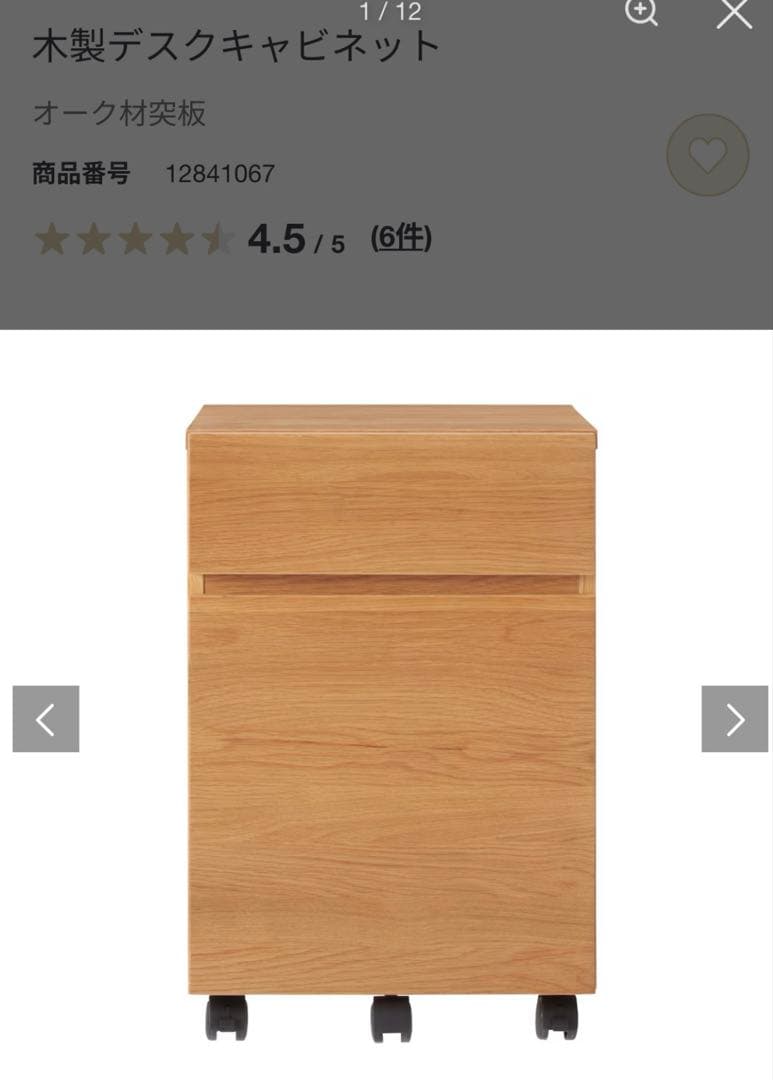
Task: Click the cabinet product photo
Action: coord(386,710)
